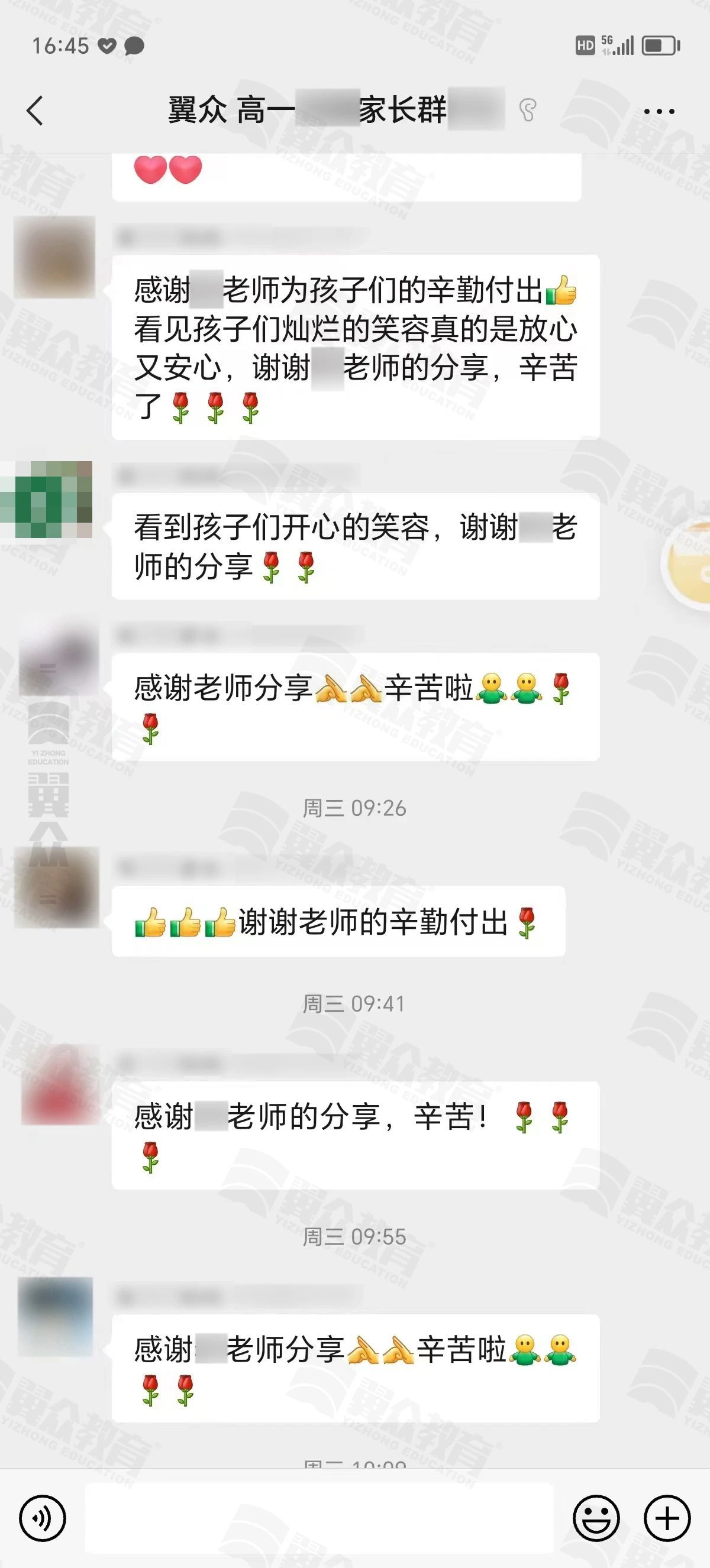Switch to voice message input
710x1568 pixels.
[42, 1519]
